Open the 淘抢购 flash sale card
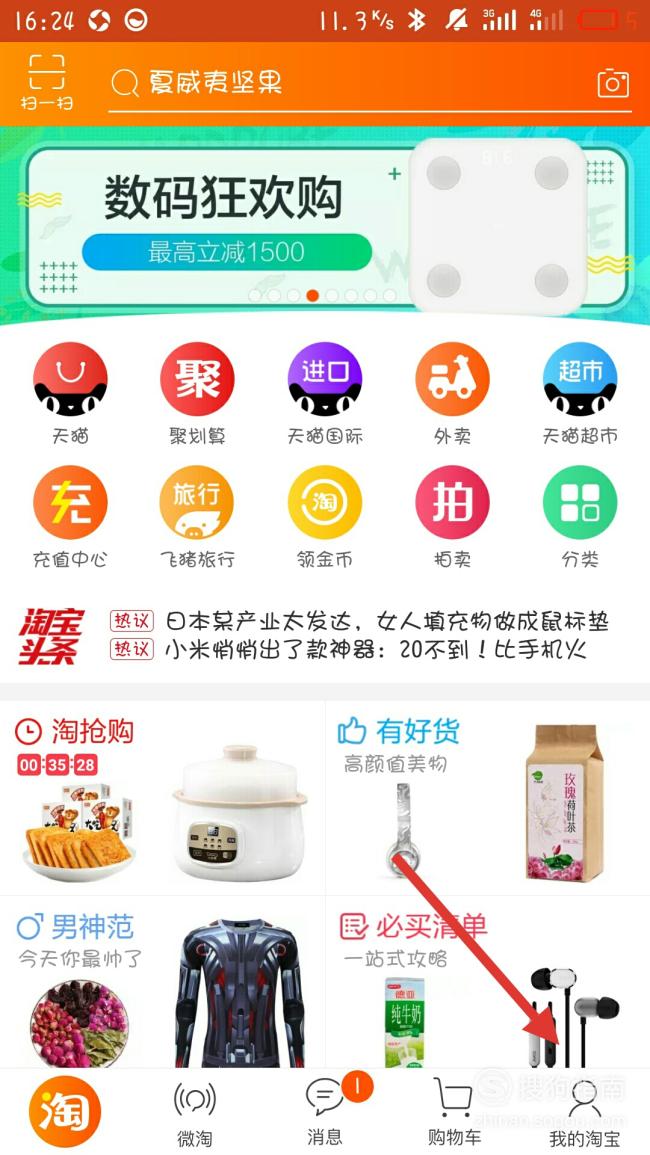Viewport: 650px width, 1155px height. [x=162, y=798]
